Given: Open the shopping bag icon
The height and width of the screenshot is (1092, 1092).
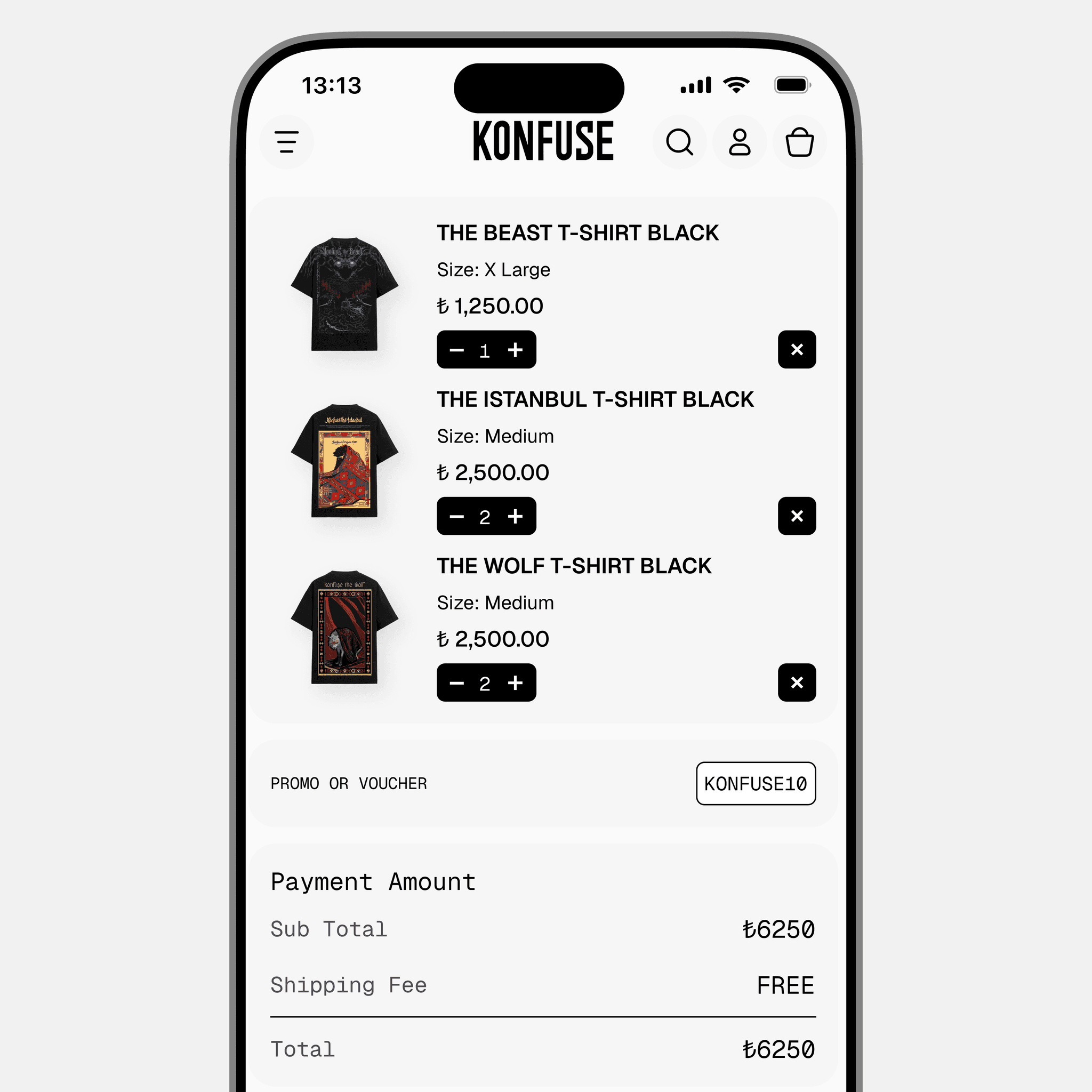Looking at the screenshot, I should (x=799, y=142).
